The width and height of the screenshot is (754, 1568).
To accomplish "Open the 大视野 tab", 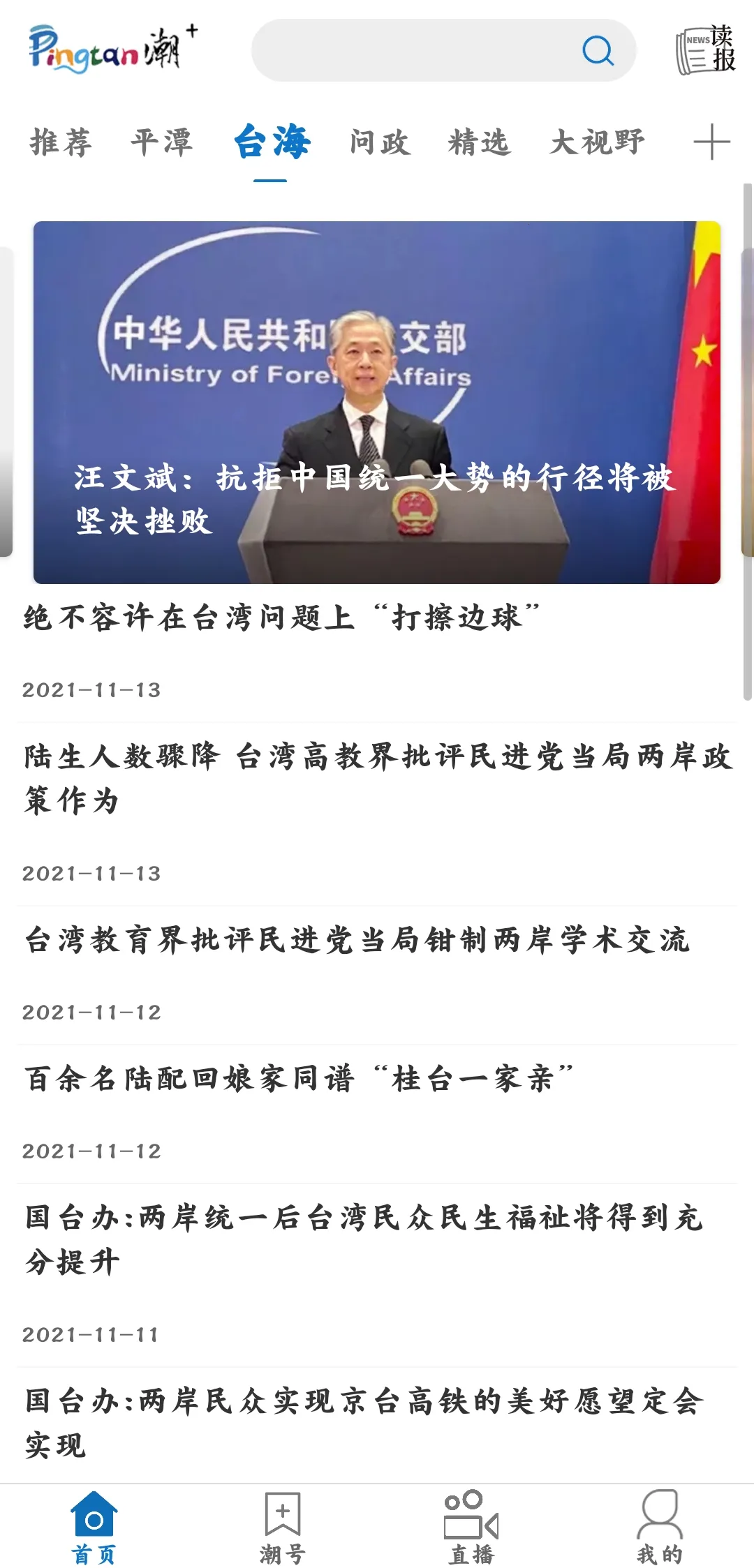I will coord(598,142).
